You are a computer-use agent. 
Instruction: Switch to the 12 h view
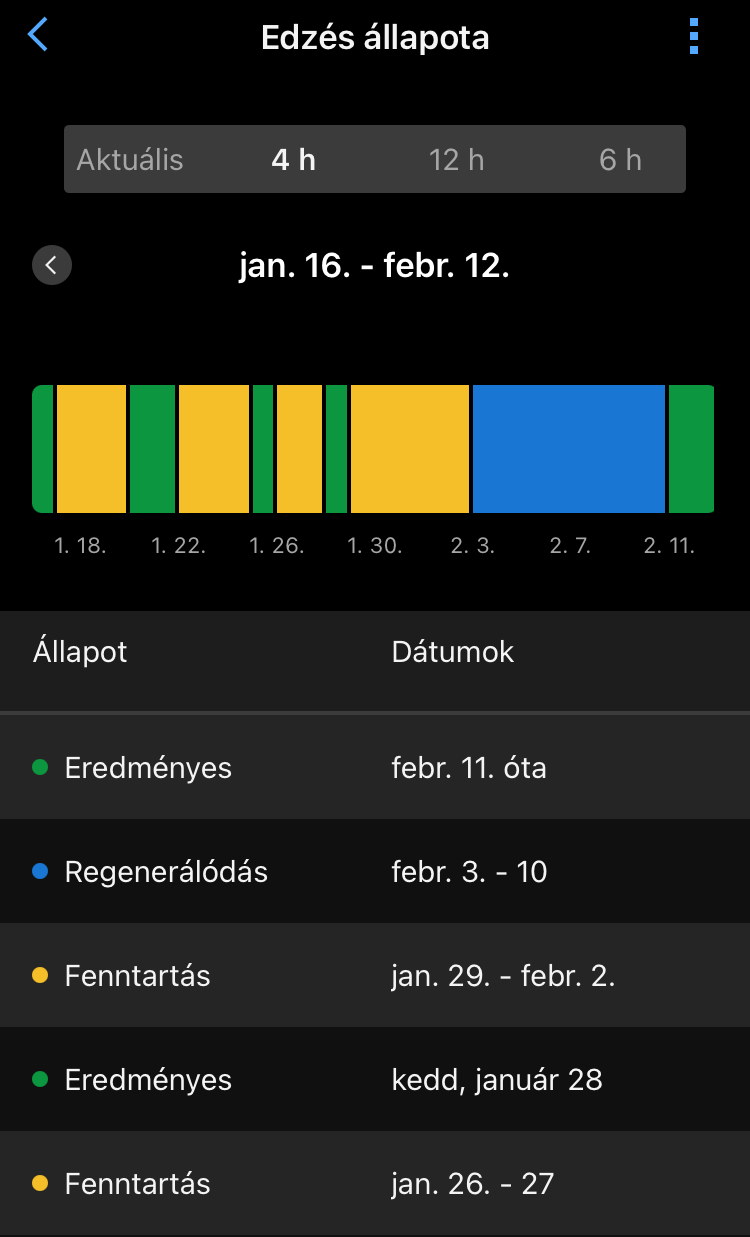456,160
